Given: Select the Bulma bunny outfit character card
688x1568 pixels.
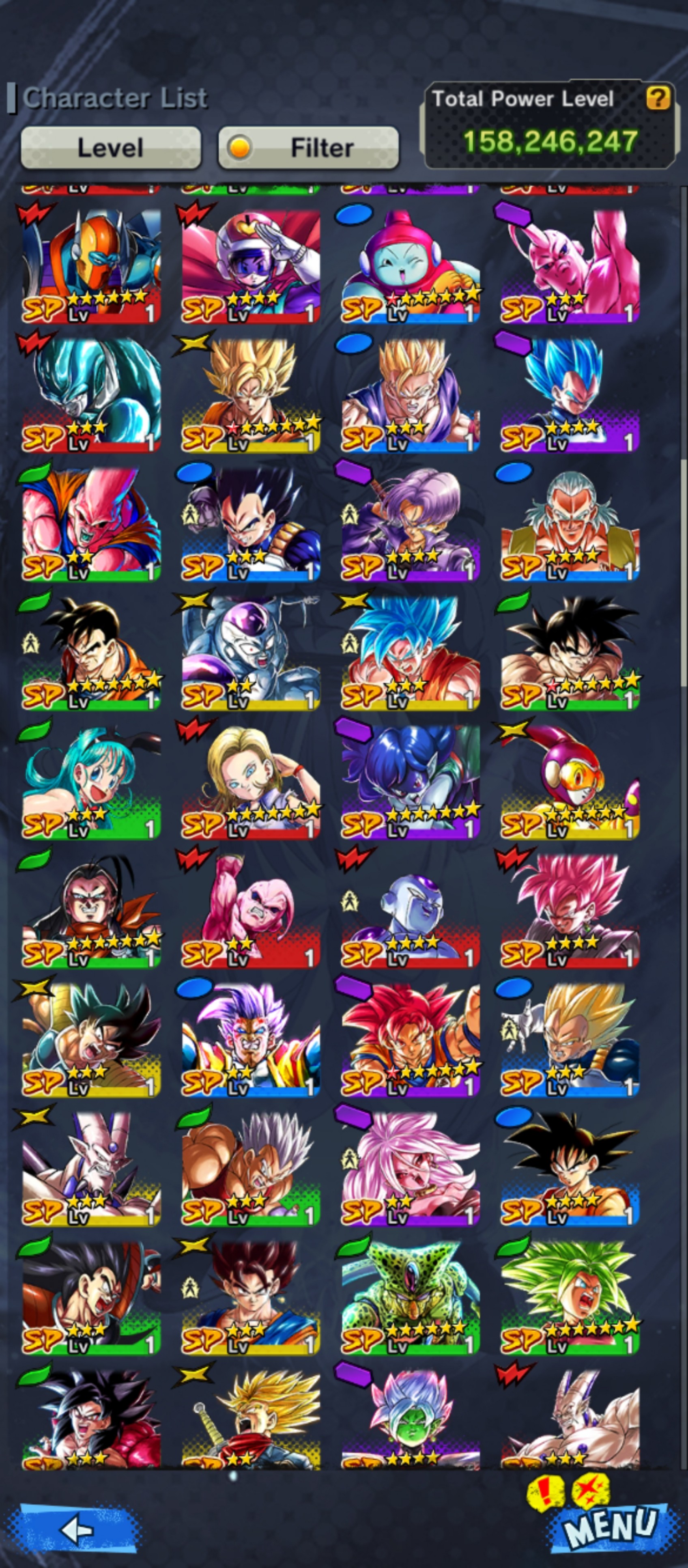Looking at the screenshot, I should click(x=91, y=782).
